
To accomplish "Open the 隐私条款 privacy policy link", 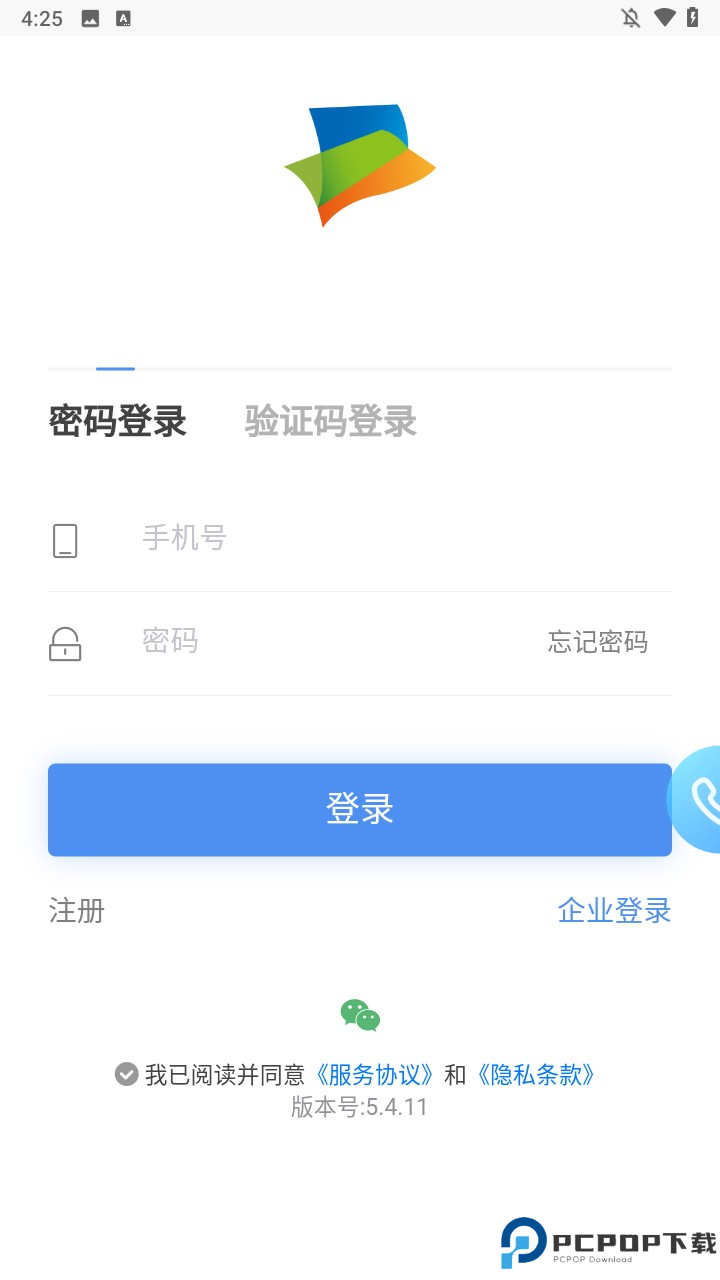I will pyautogui.click(x=536, y=1074).
